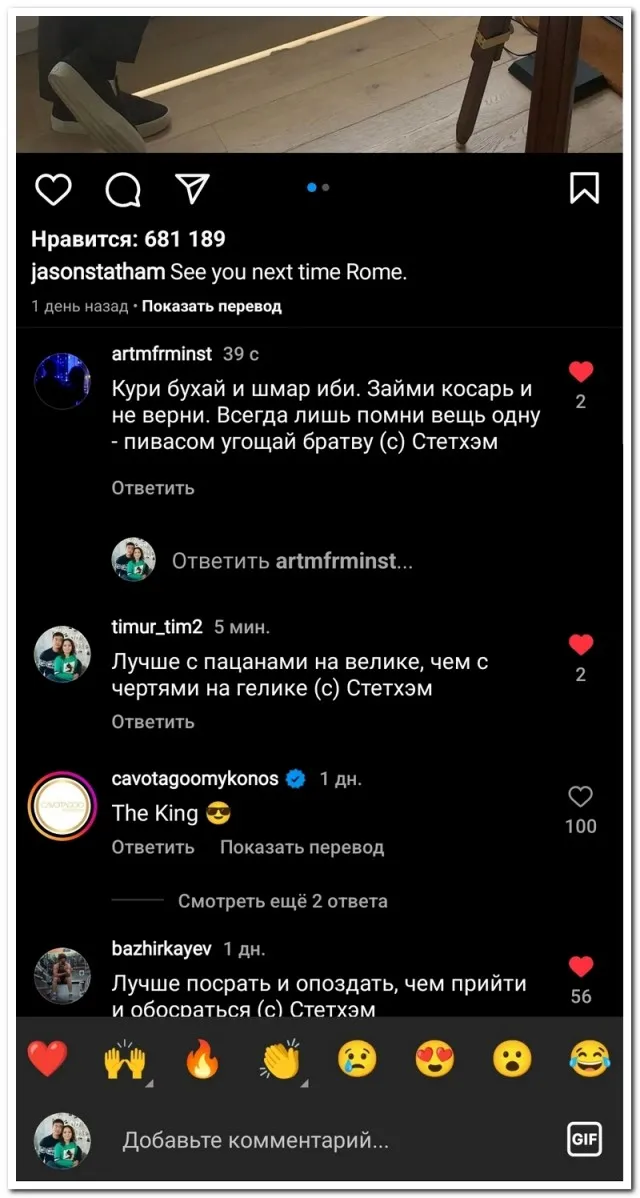Tap the reply field for artmfrminst
640x1198 pixels.
click(x=292, y=561)
